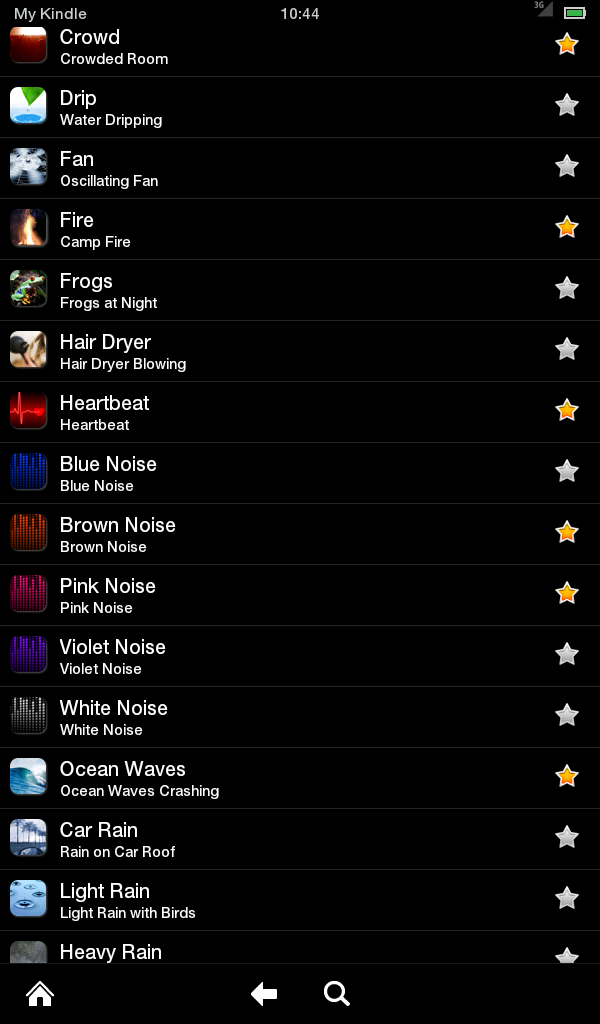Open search with the magnifier icon
The image size is (600, 1024).
(x=337, y=994)
